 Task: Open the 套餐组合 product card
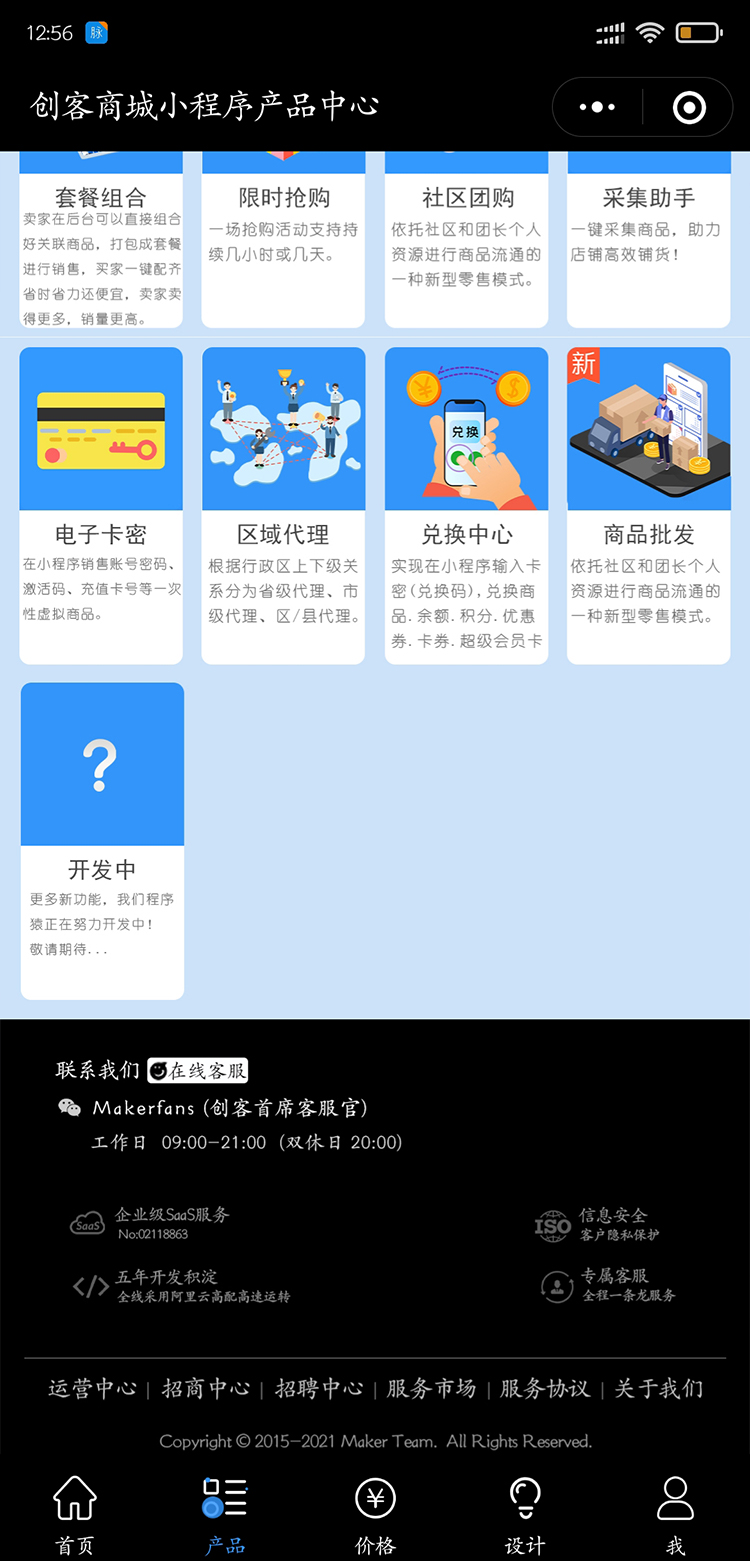[101, 240]
